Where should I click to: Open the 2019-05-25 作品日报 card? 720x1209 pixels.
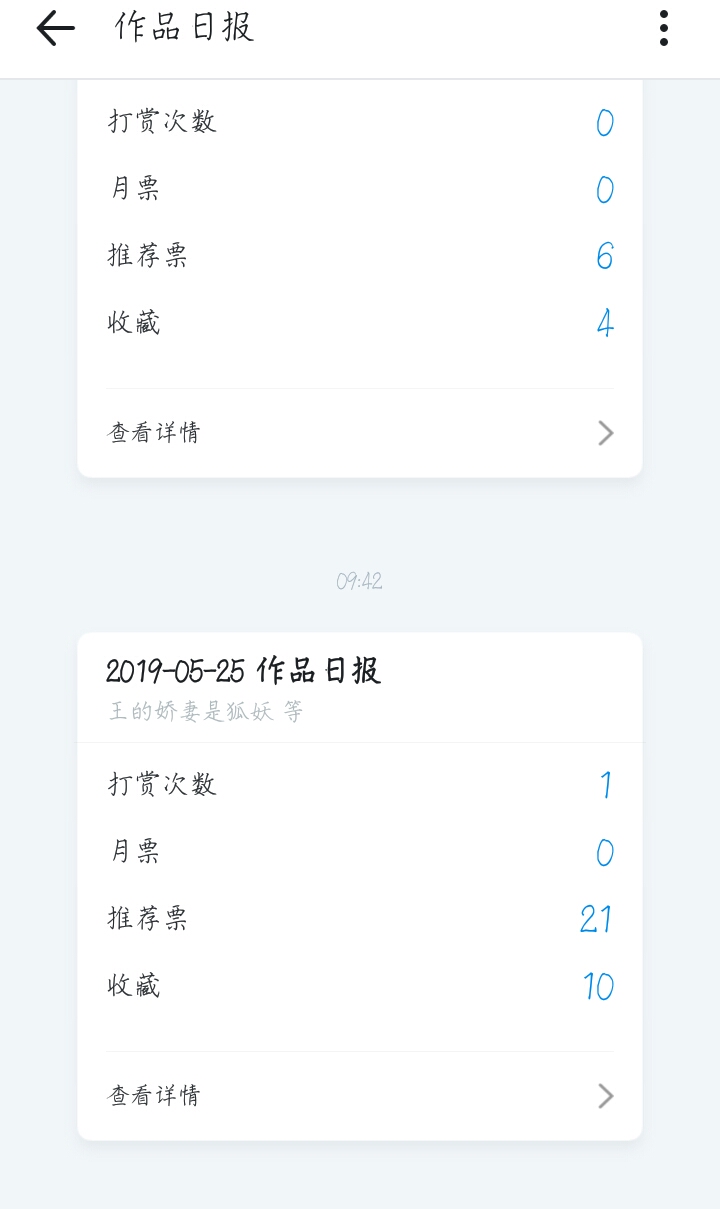360,886
